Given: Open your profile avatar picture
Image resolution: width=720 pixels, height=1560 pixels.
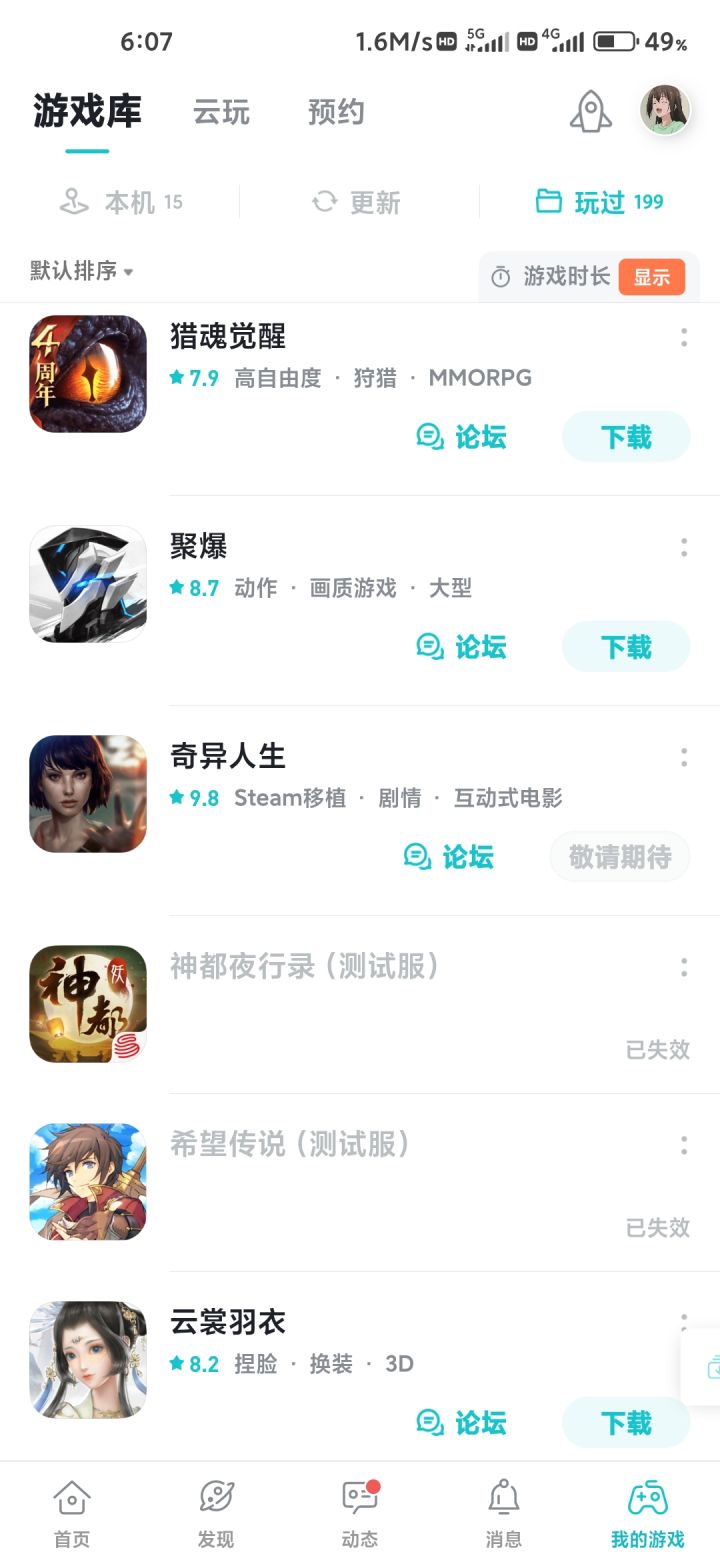Looking at the screenshot, I should (x=664, y=112).
